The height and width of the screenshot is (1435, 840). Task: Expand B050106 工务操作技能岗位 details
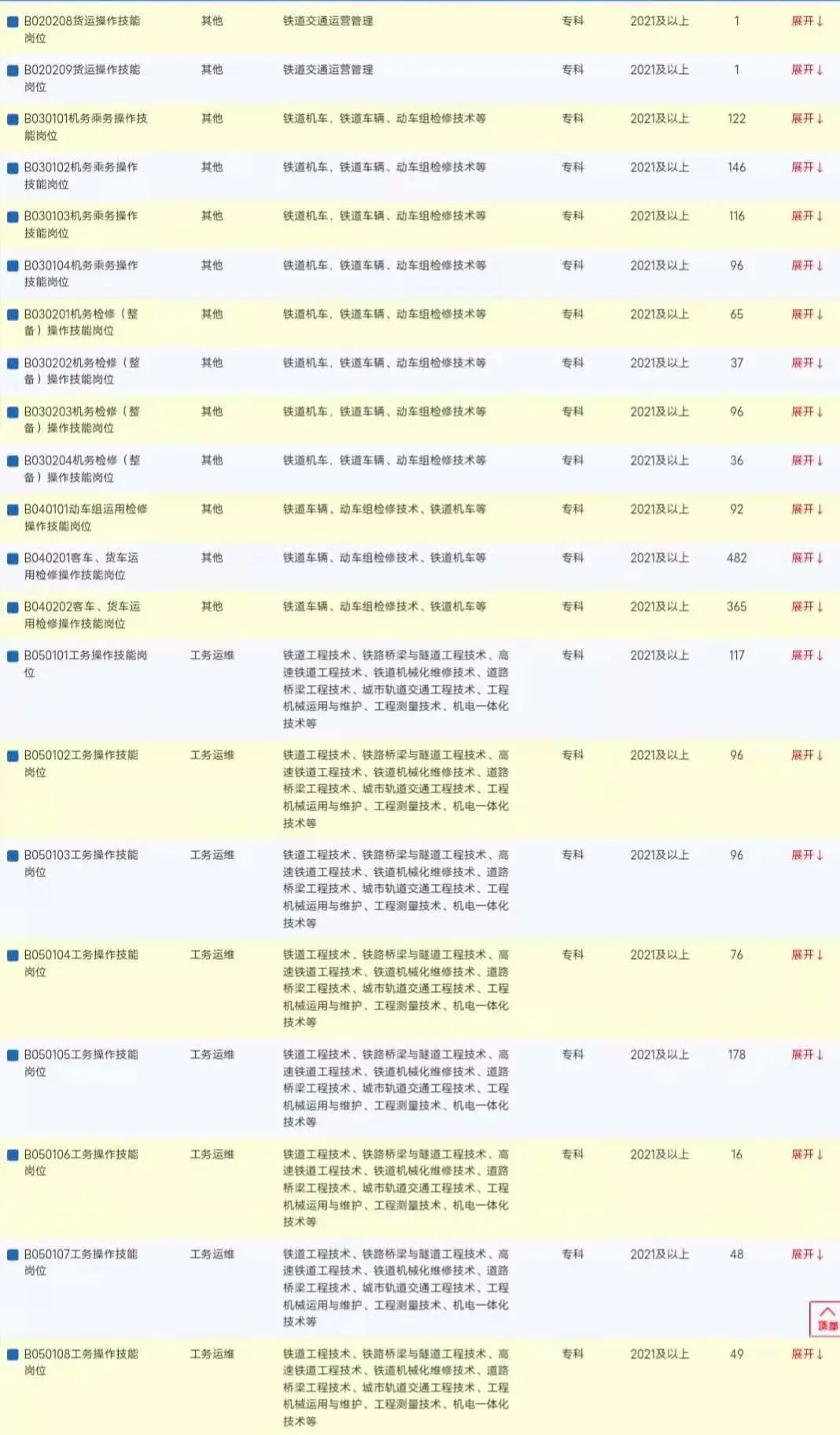pyautogui.click(x=807, y=1156)
